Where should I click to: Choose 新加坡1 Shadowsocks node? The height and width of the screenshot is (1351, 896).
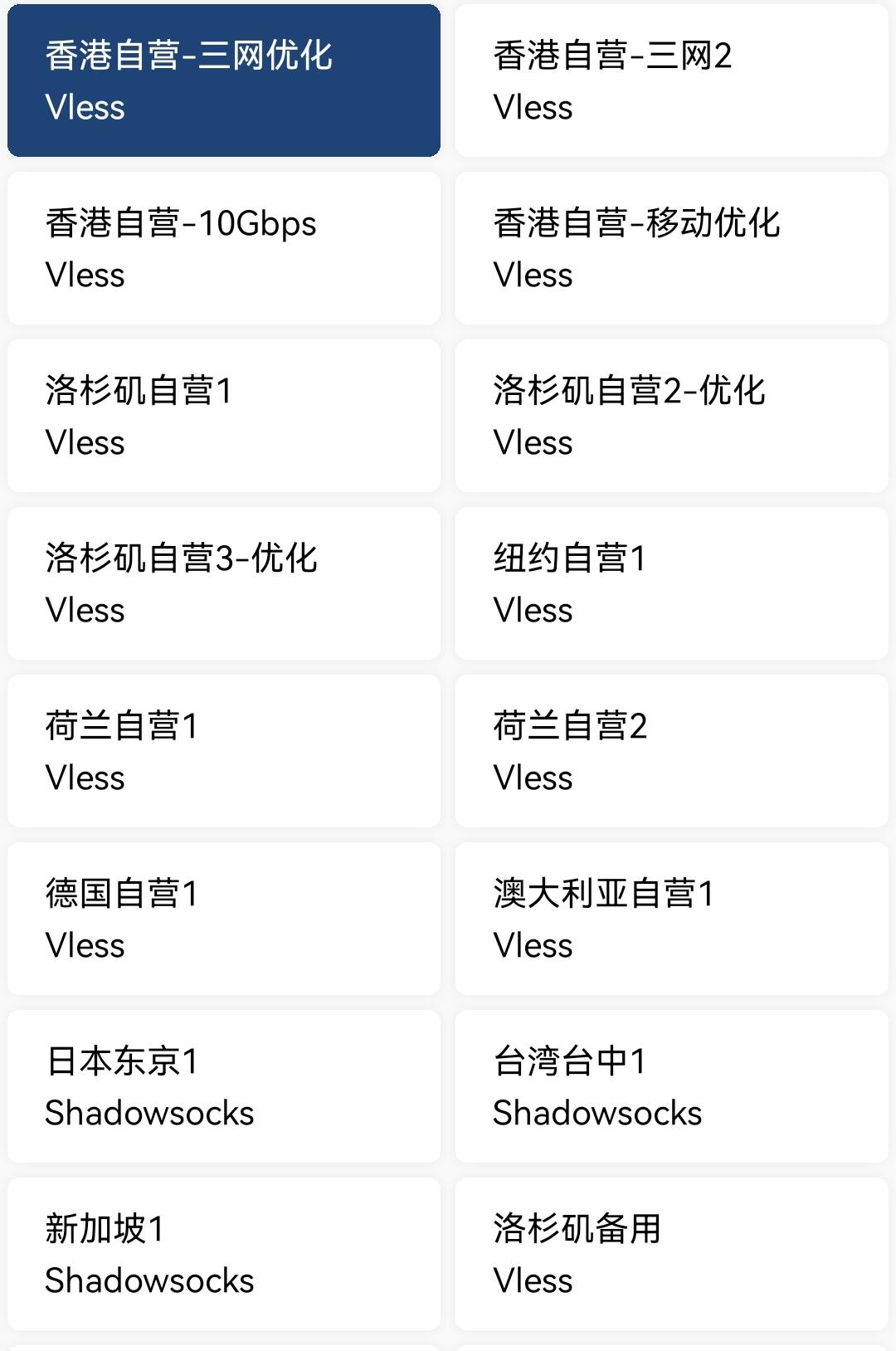[224, 1254]
